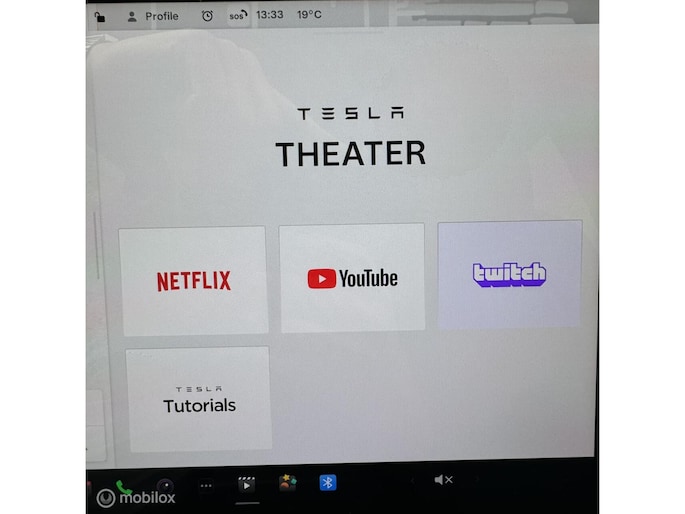Unmute the volume speaker icon
This screenshot has width=685, height=514.
443,480
